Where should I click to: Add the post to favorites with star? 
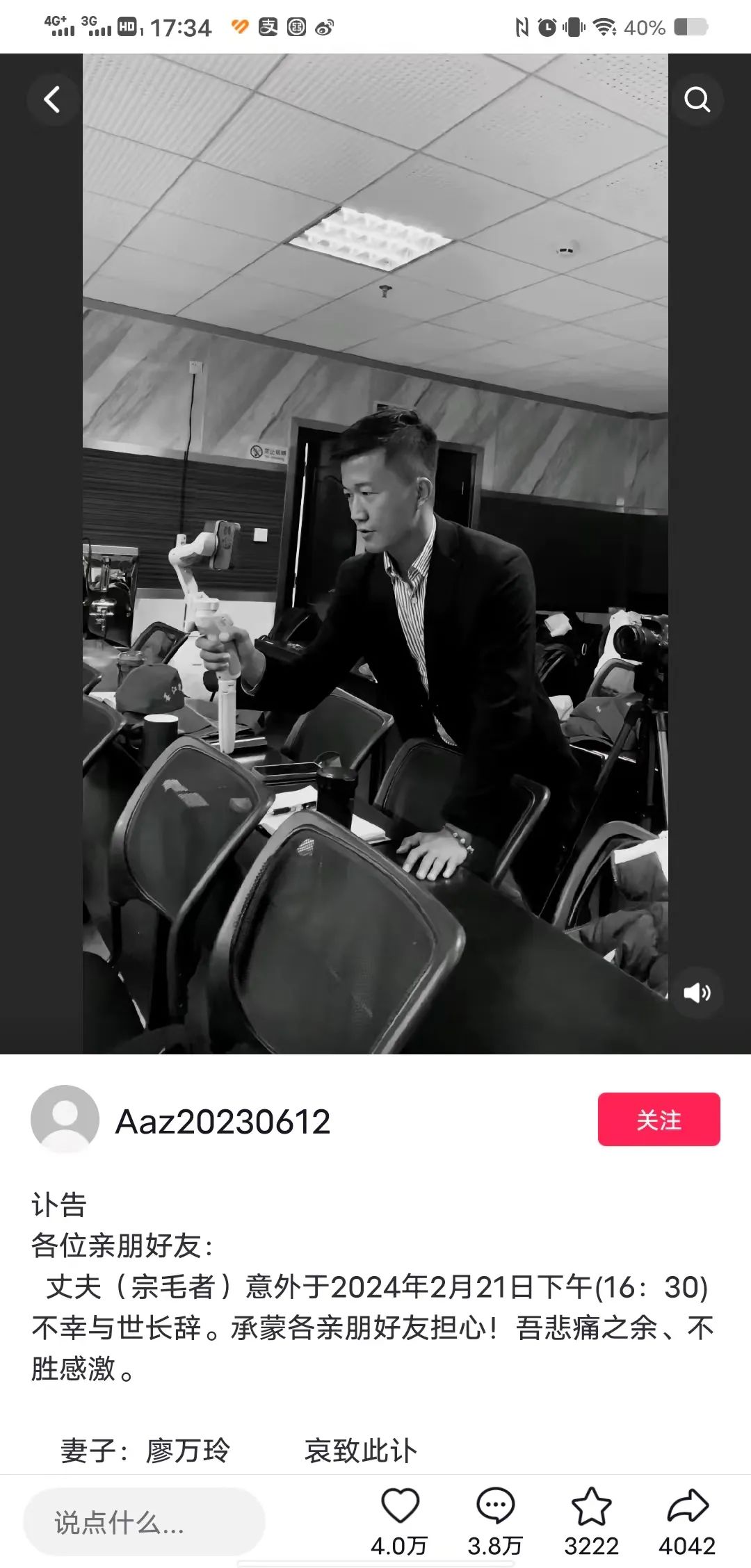591,1506
